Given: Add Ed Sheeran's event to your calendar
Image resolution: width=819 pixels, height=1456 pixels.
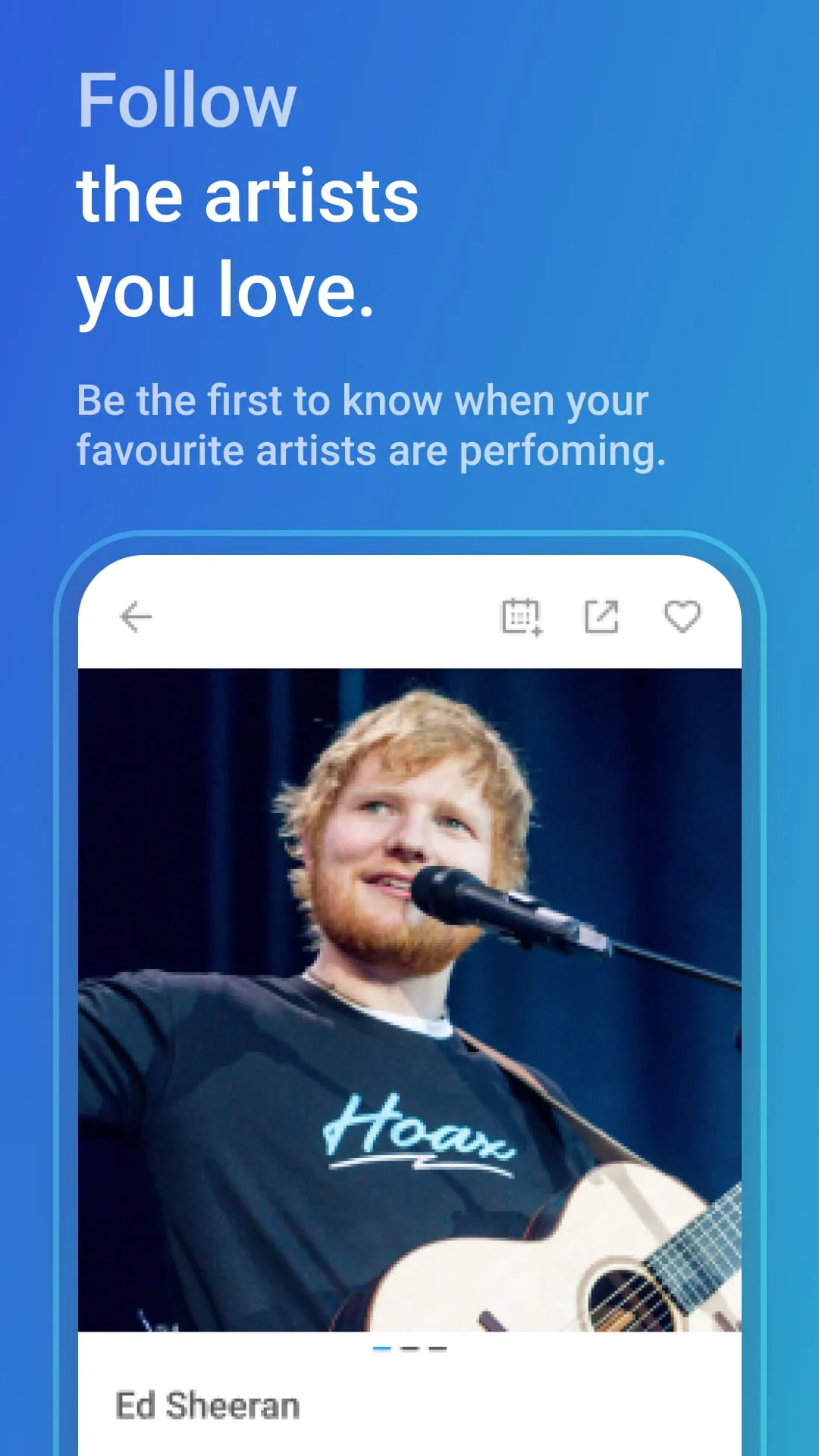Looking at the screenshot, I should (522, 617).
